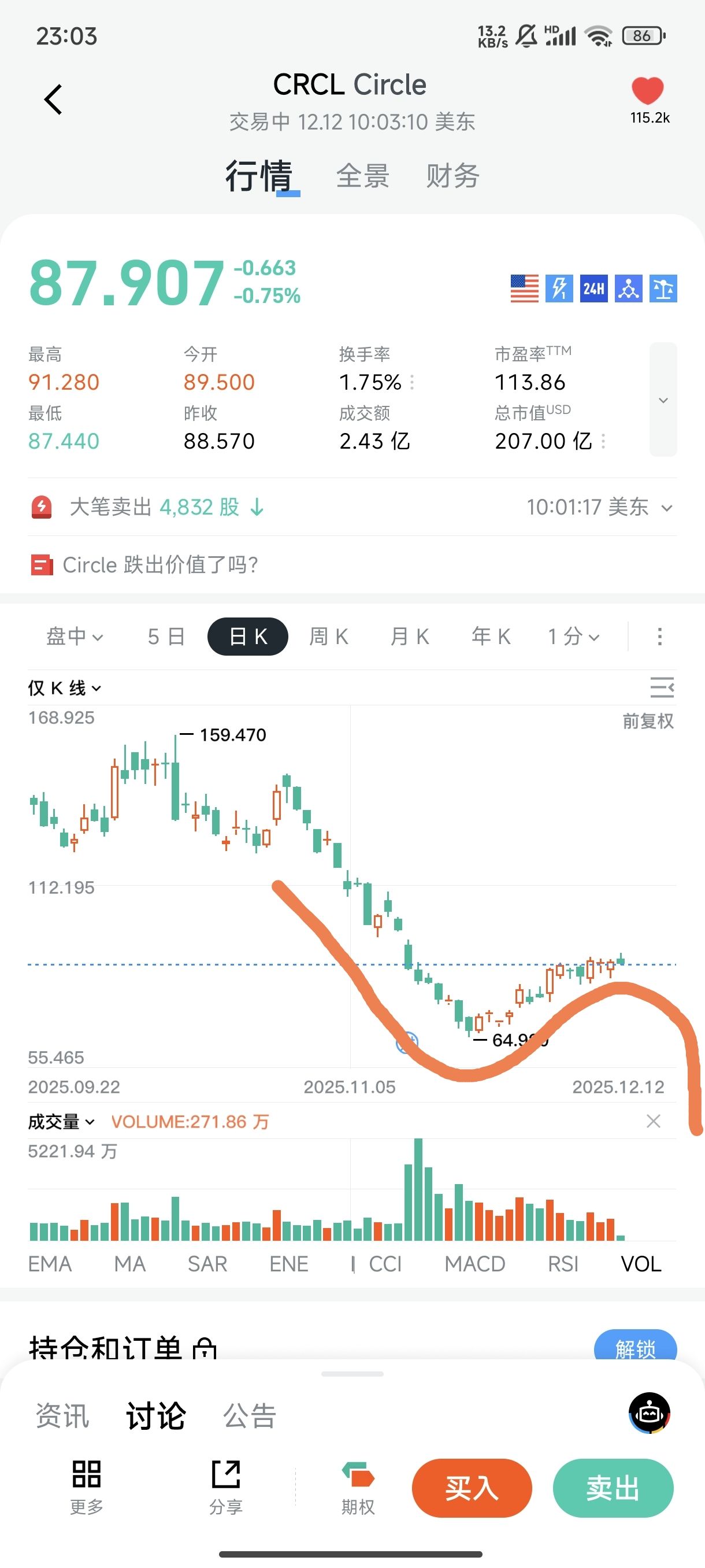Screen dimensions: 705x1568
Task: Select the 月K monthly chart
Action: tap(409, 636)
